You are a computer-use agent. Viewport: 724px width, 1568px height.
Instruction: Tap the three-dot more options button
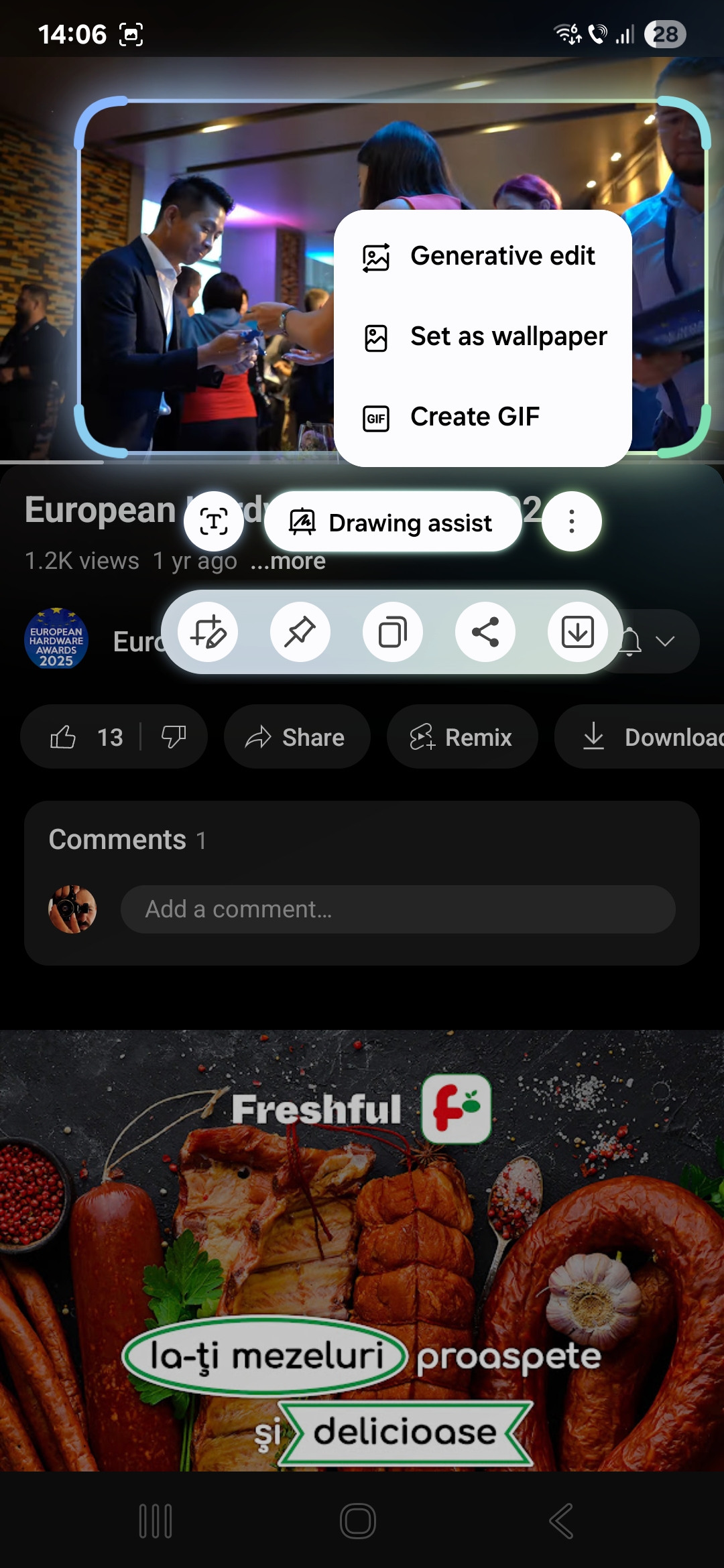click(572, 521)
